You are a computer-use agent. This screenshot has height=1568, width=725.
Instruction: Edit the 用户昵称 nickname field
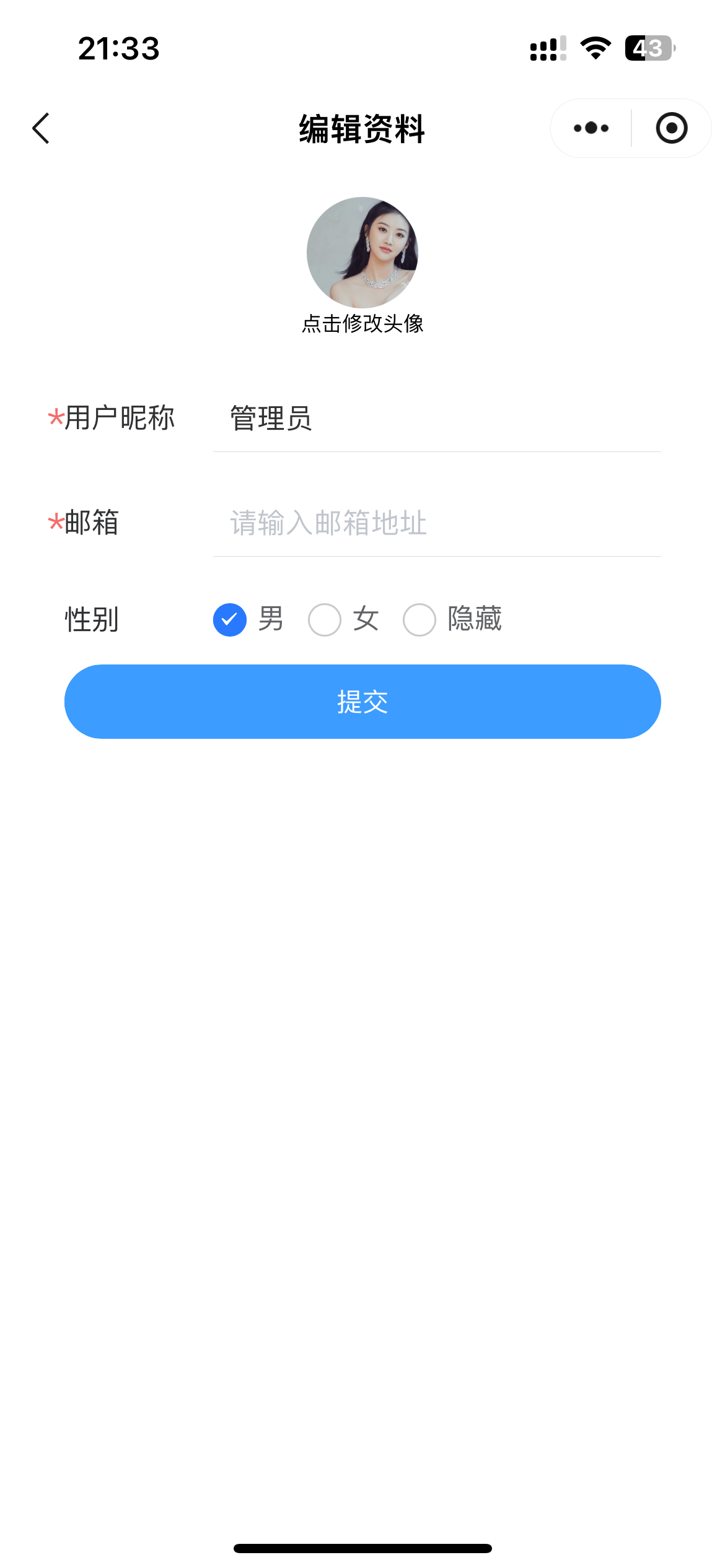(x=436, y=419)
